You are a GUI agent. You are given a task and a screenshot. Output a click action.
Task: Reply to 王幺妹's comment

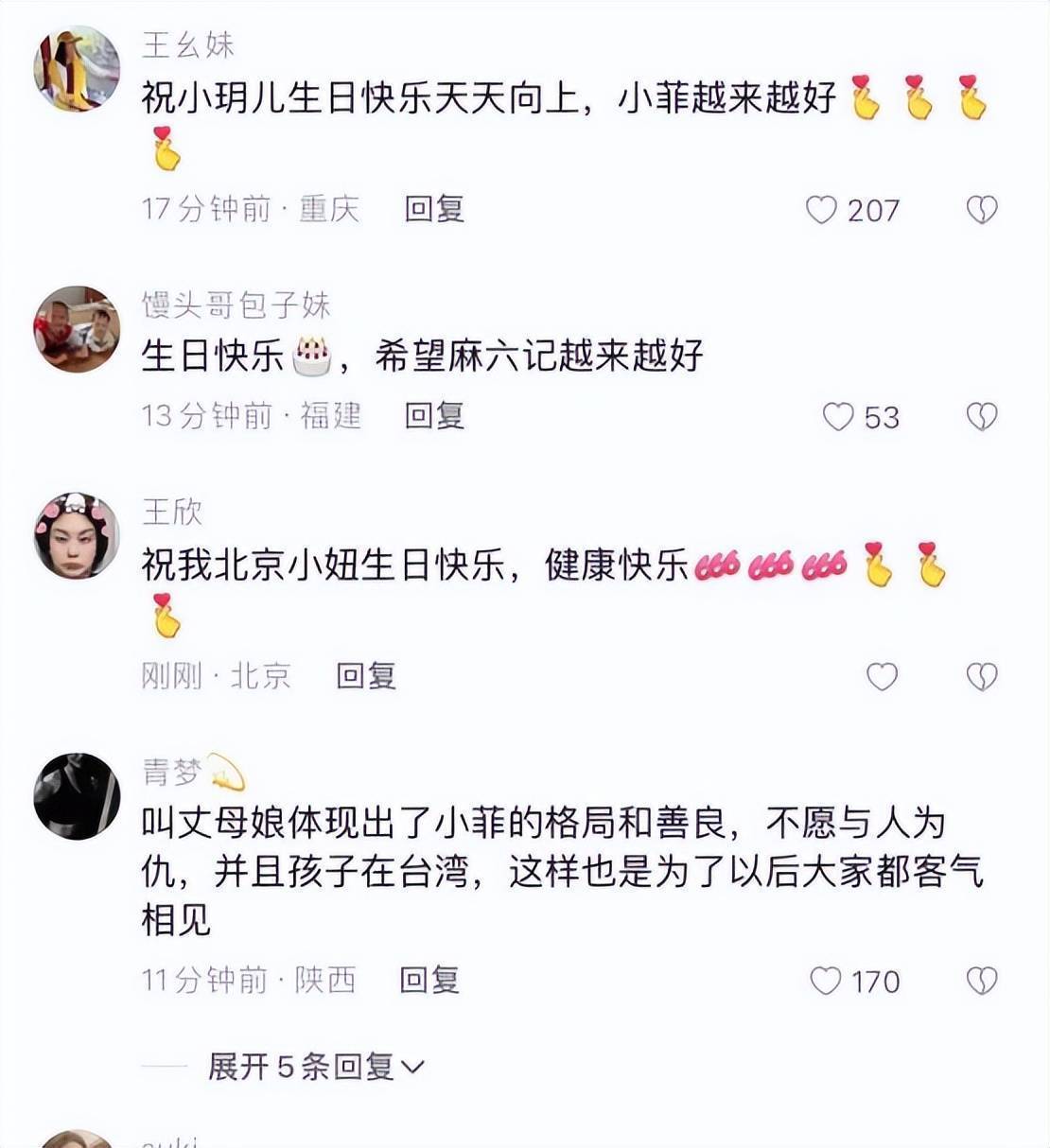(x=434, y=208)
